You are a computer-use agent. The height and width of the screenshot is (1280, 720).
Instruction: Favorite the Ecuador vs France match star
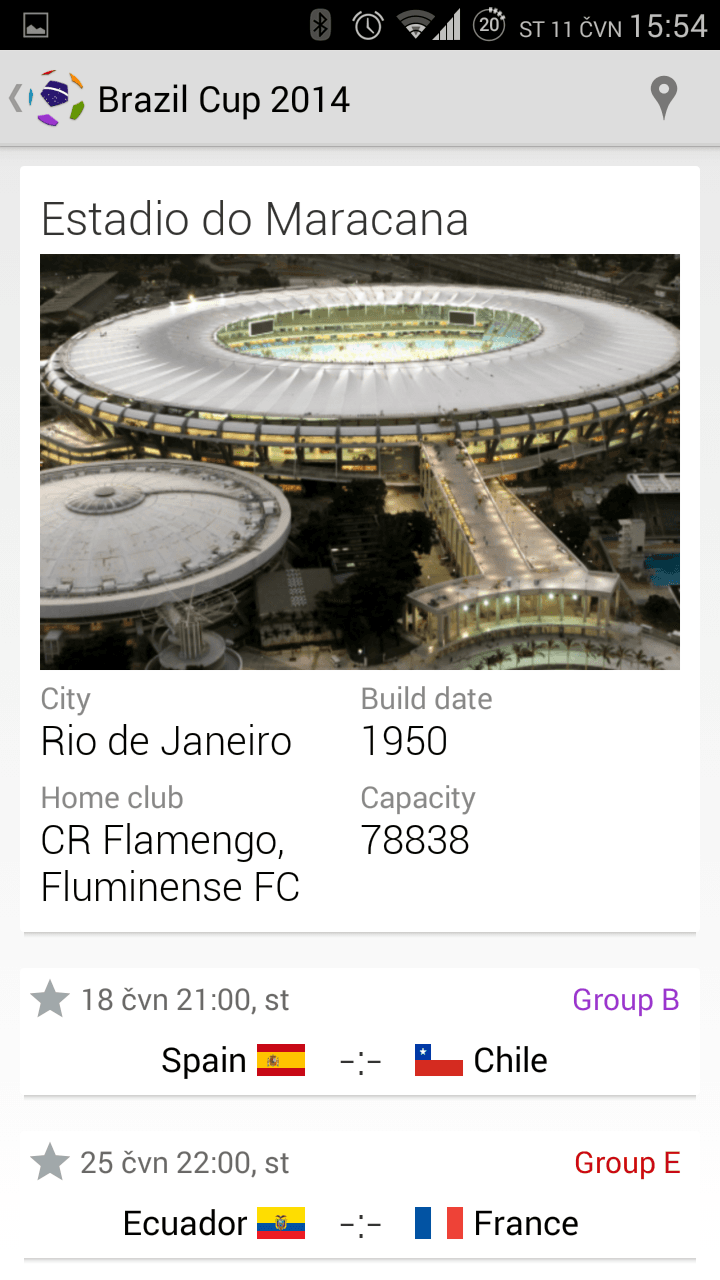point(49,1162)
